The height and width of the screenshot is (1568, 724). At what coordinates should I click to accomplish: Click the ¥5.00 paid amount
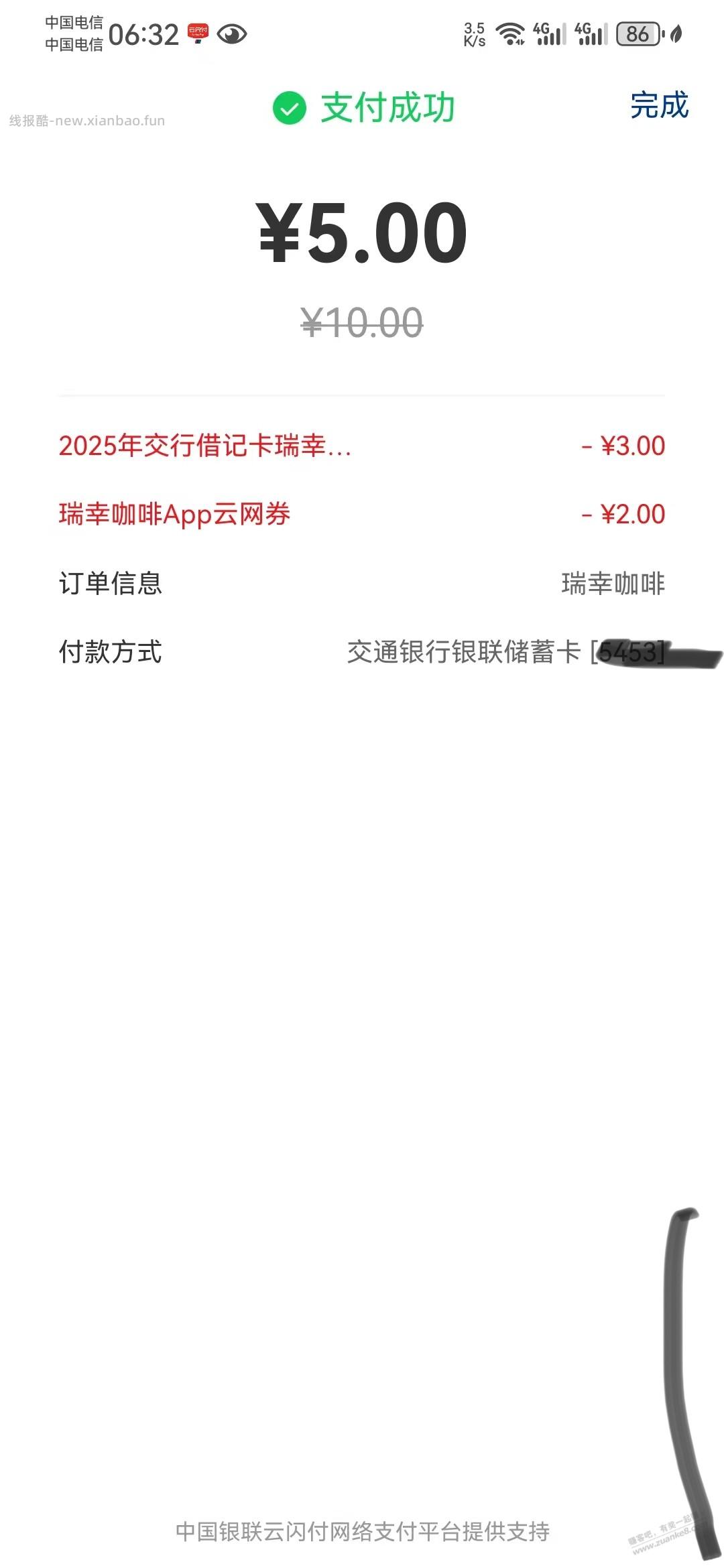point(362,231)
